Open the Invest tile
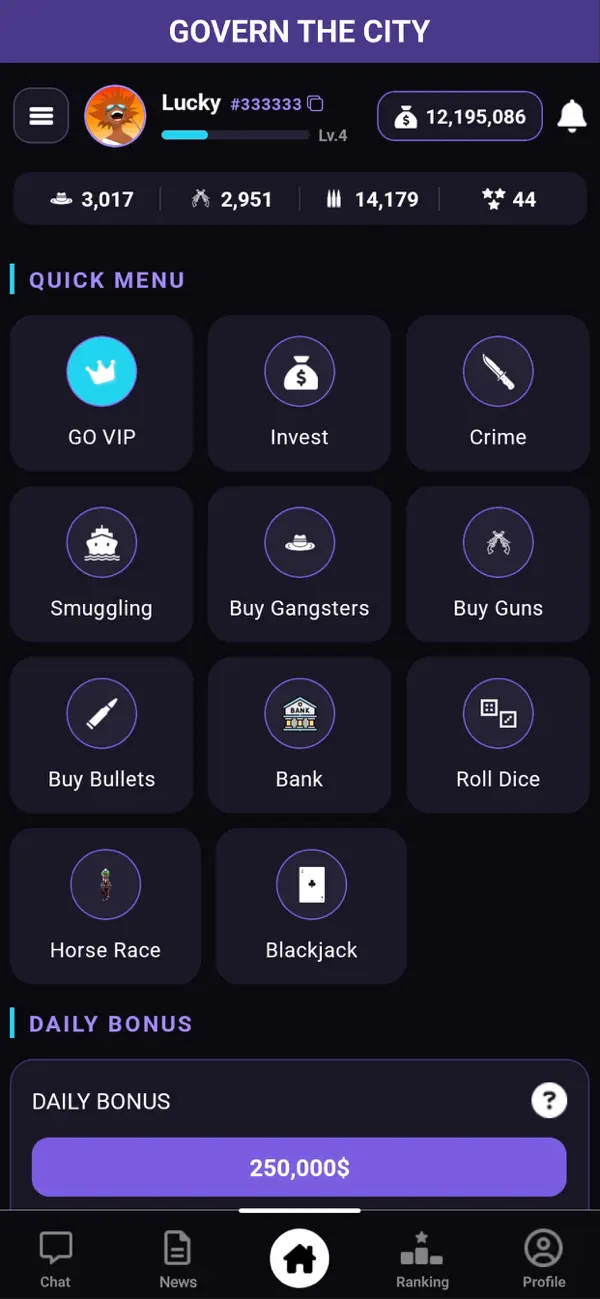Image resolution: width=600 pixels, height=1299 pixels. [x=299, y=393]
